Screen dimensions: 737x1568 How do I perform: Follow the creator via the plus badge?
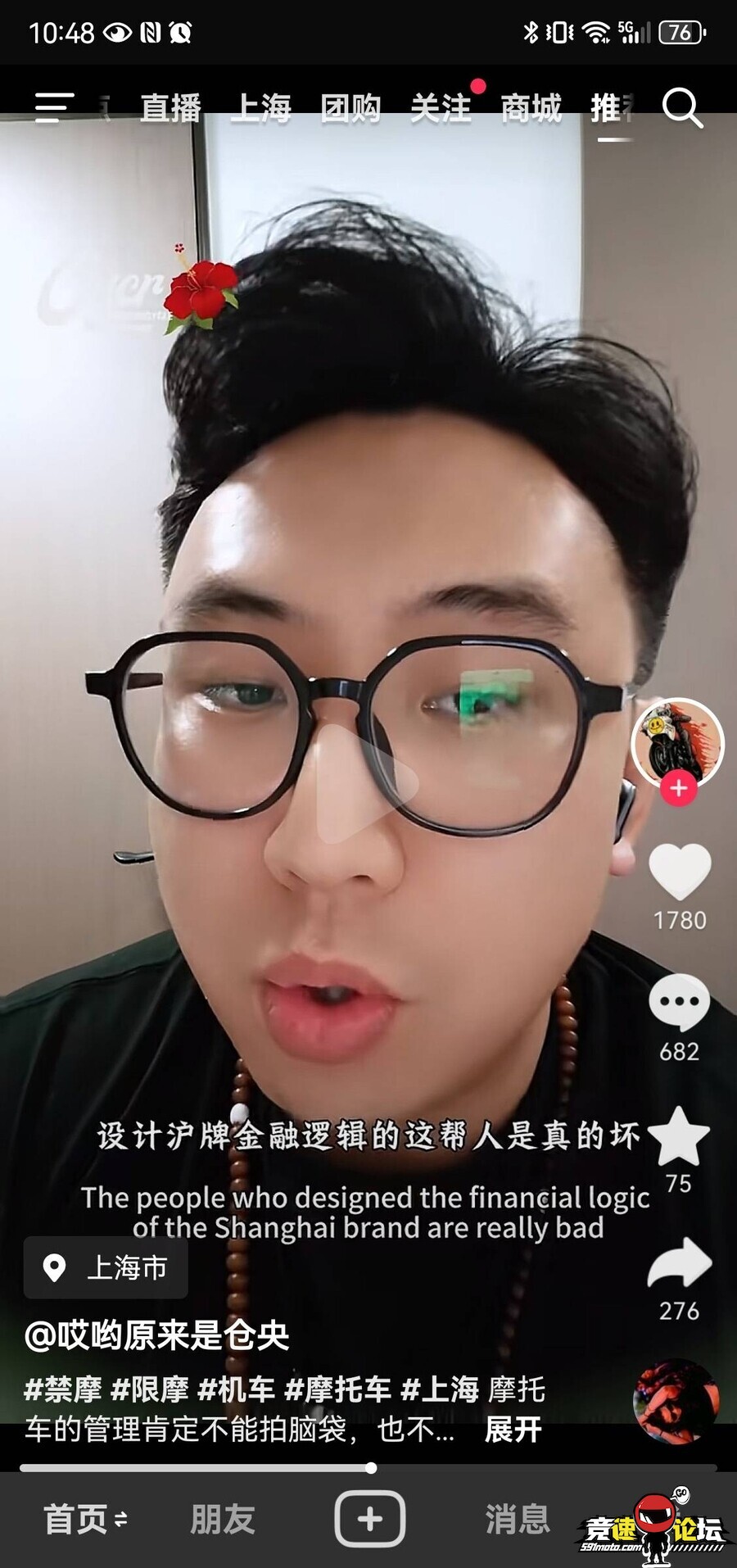click(x=678, y=788)
